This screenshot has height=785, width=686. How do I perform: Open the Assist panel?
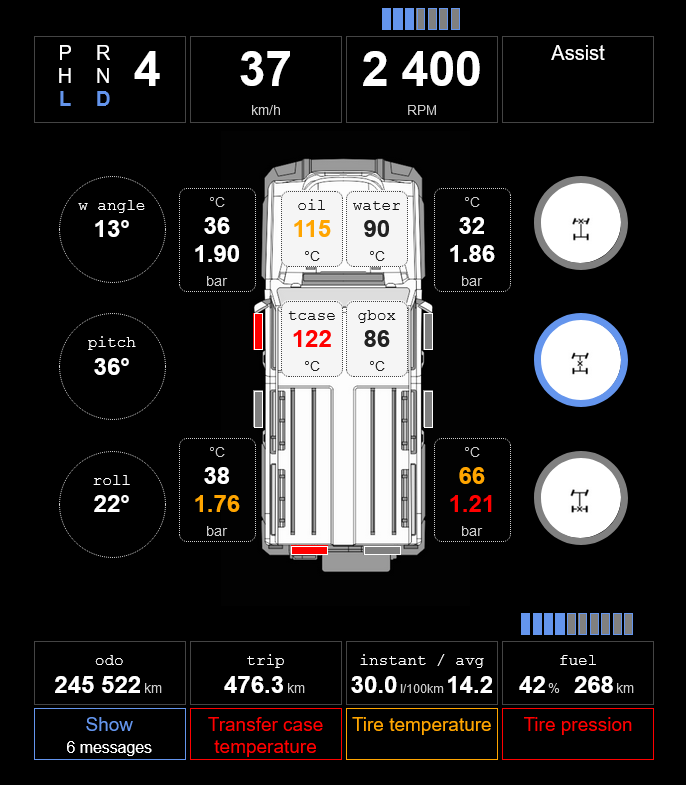point(577,79)
